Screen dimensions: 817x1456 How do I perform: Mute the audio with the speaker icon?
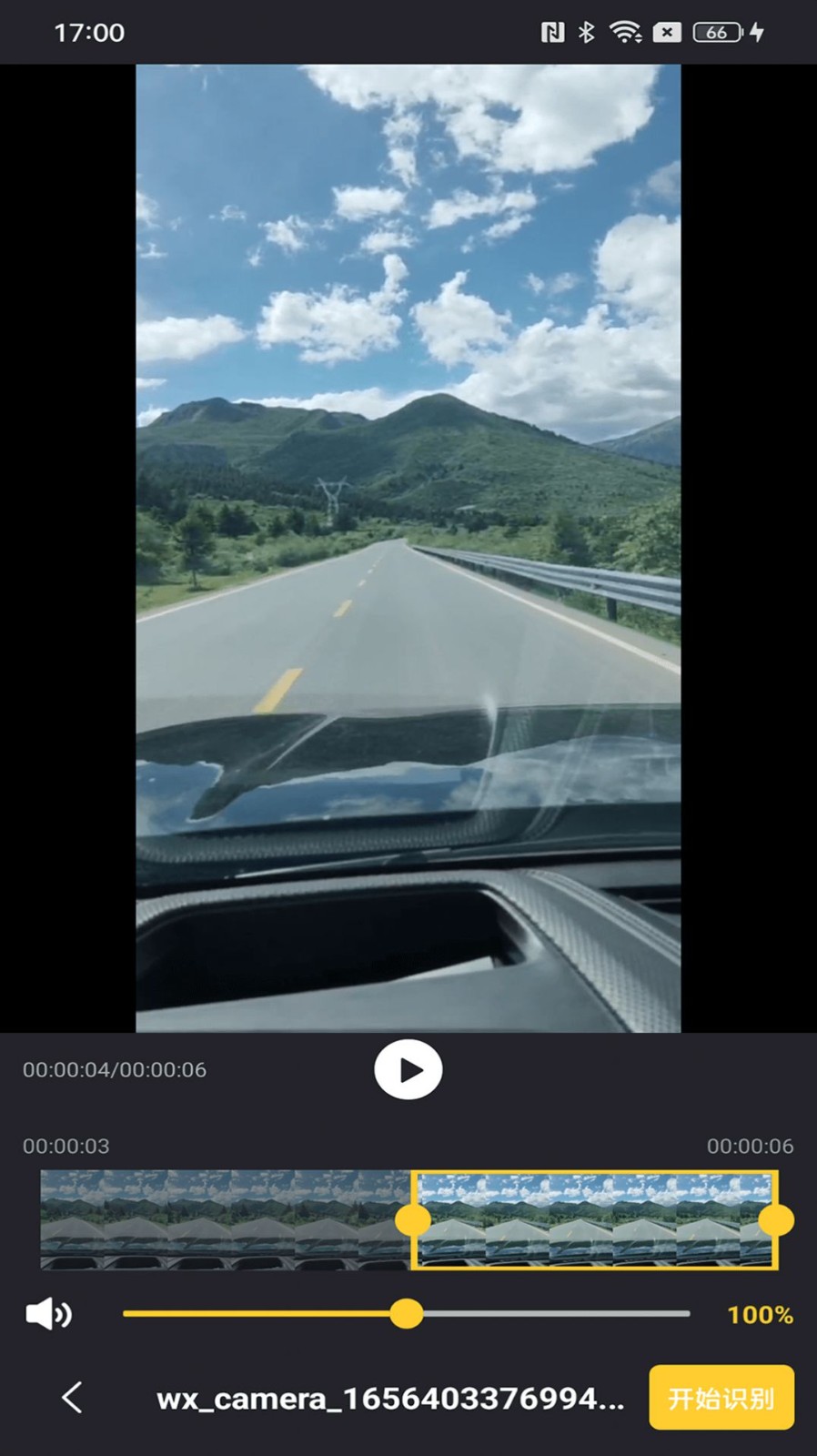tap(48, 1314)
